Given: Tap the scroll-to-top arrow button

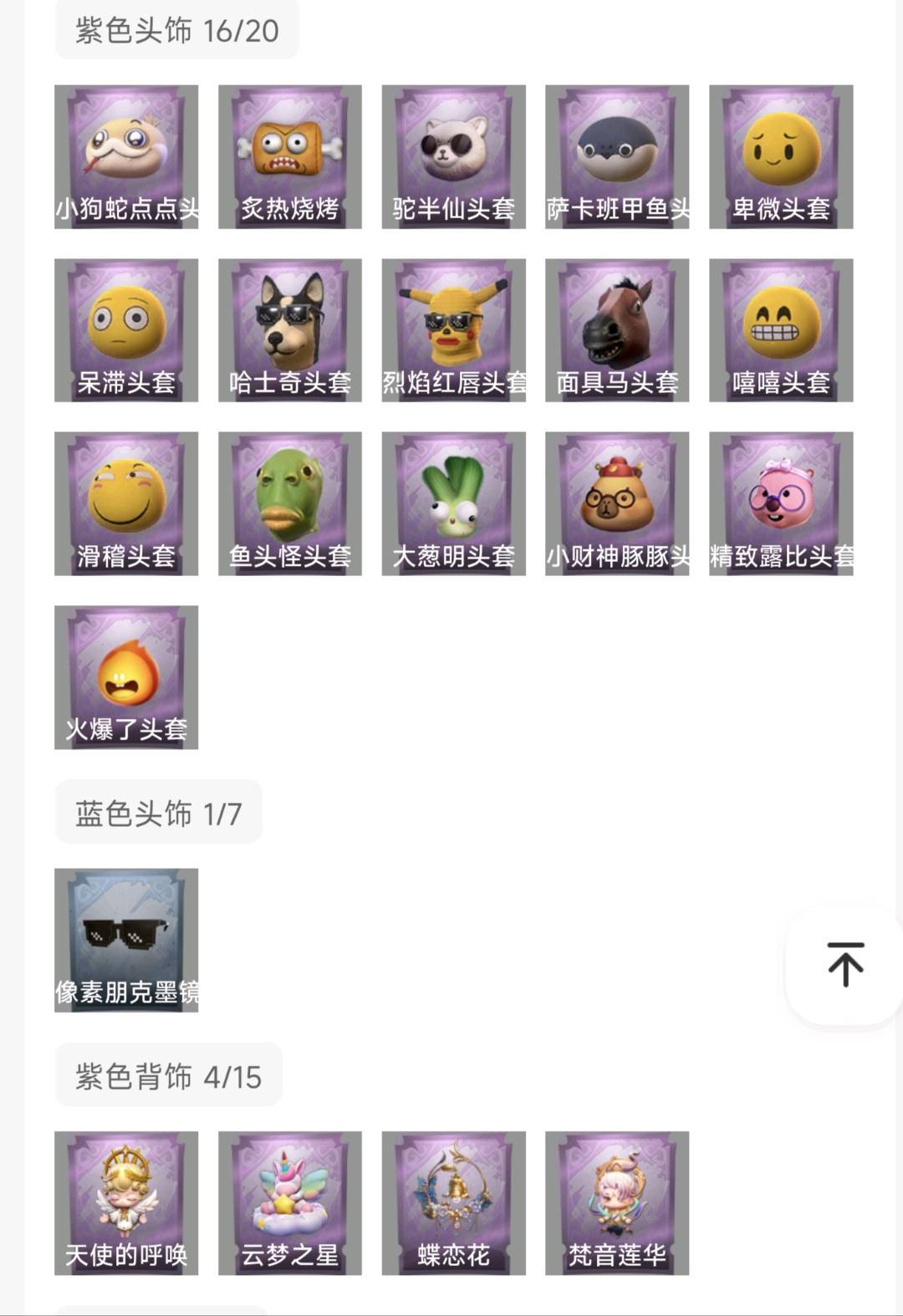Looking at the screenshot, I should tap(844, 964).
